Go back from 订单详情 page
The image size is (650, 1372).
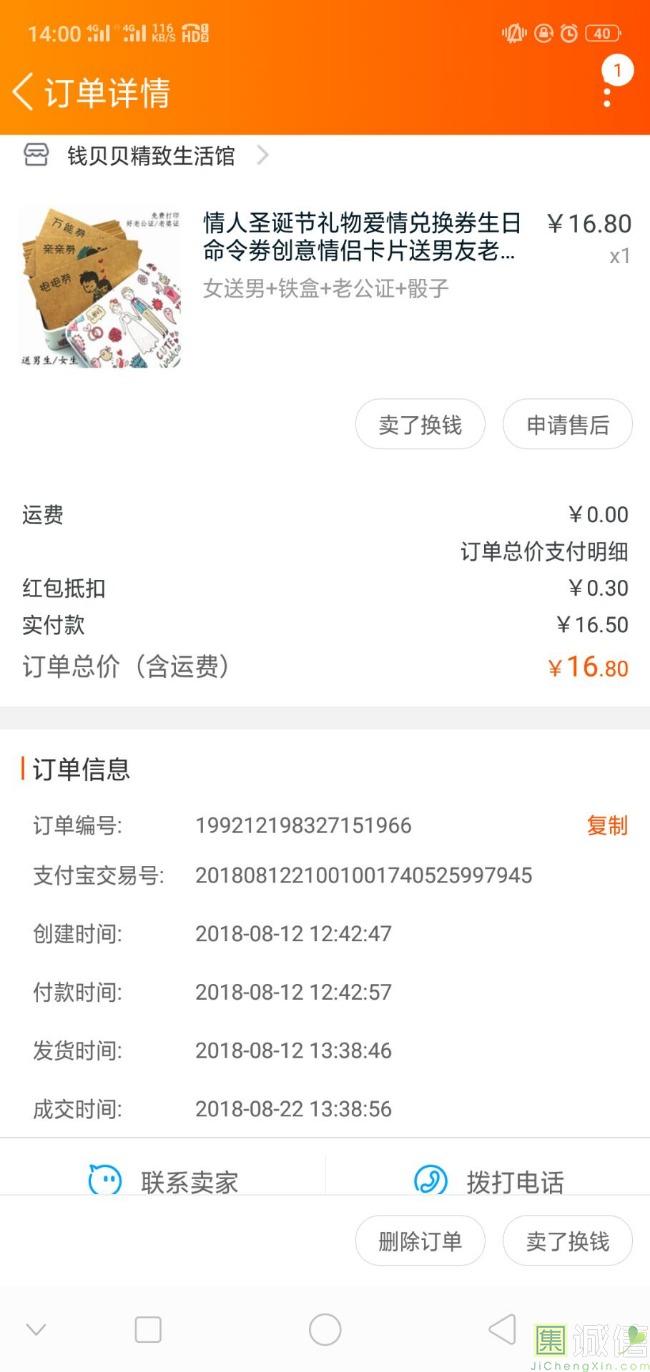click(24, 92)
